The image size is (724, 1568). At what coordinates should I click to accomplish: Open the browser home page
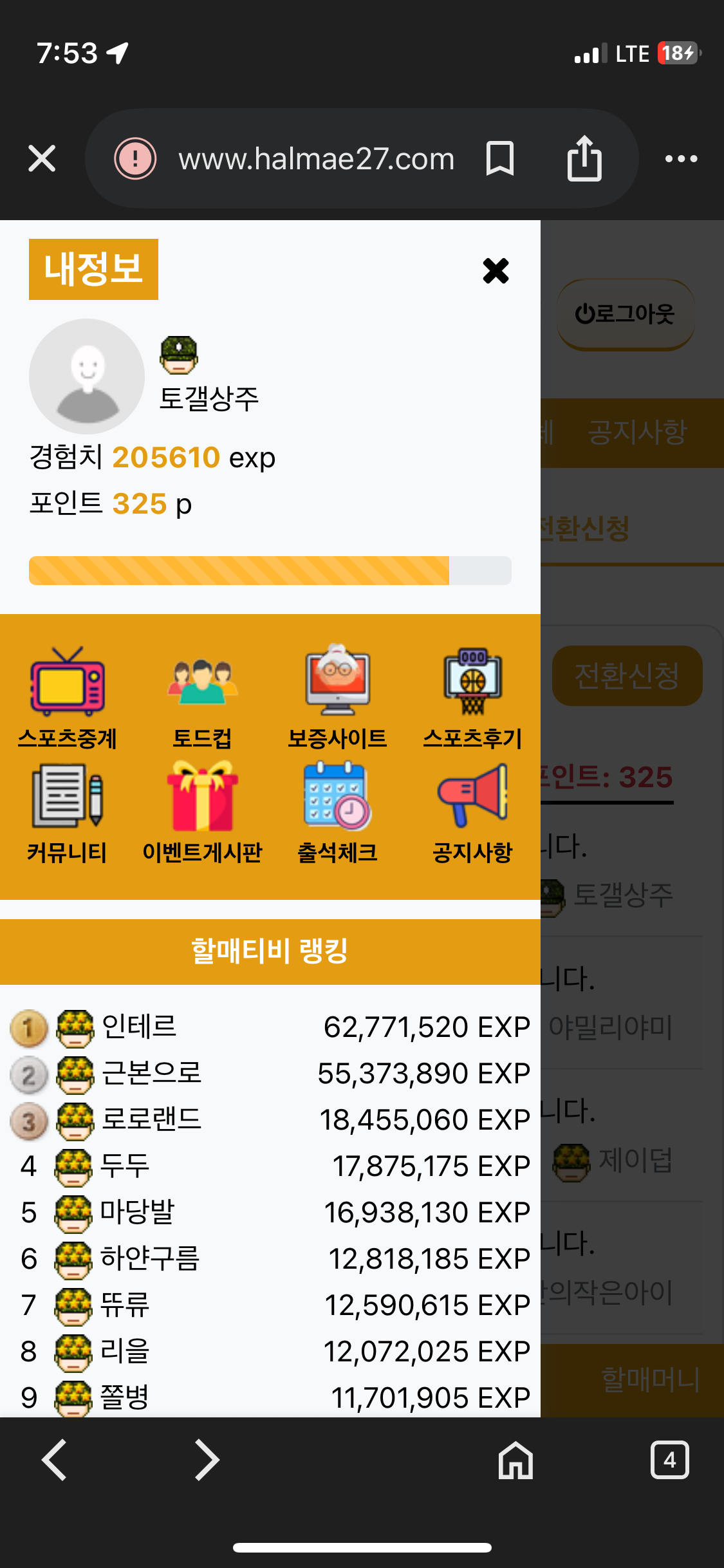[515, 1460]
